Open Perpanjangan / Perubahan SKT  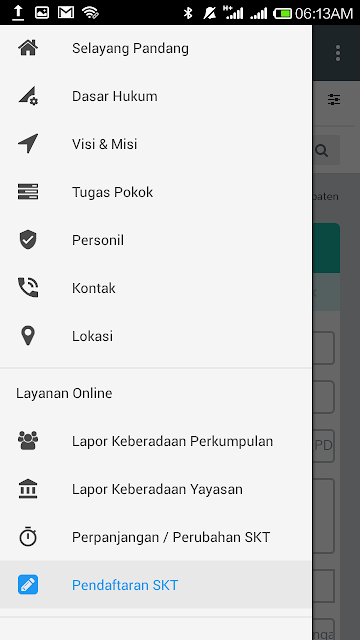coord(156,537)
